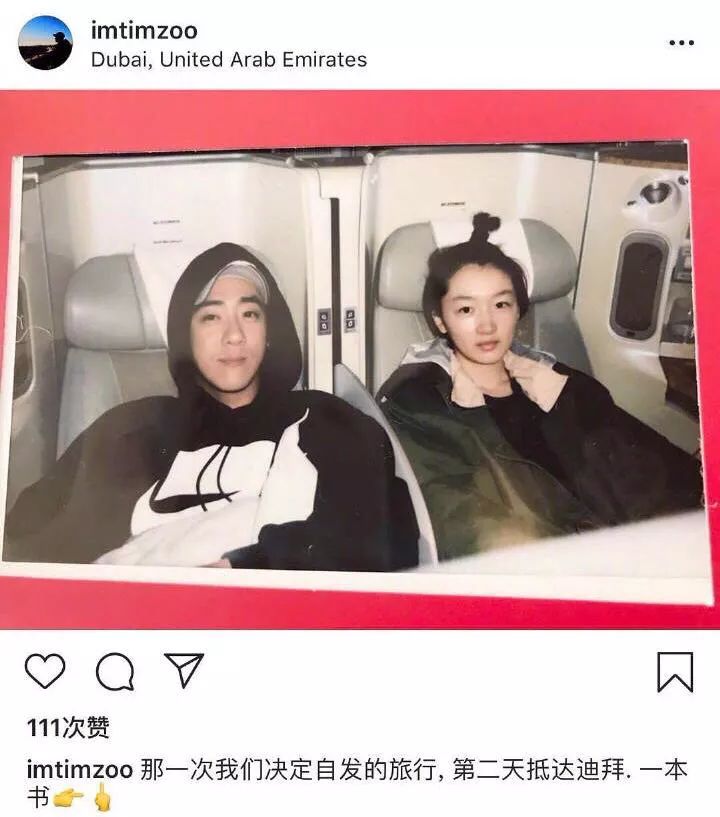
Task: Bookmark this post
Action: (675, 671)
